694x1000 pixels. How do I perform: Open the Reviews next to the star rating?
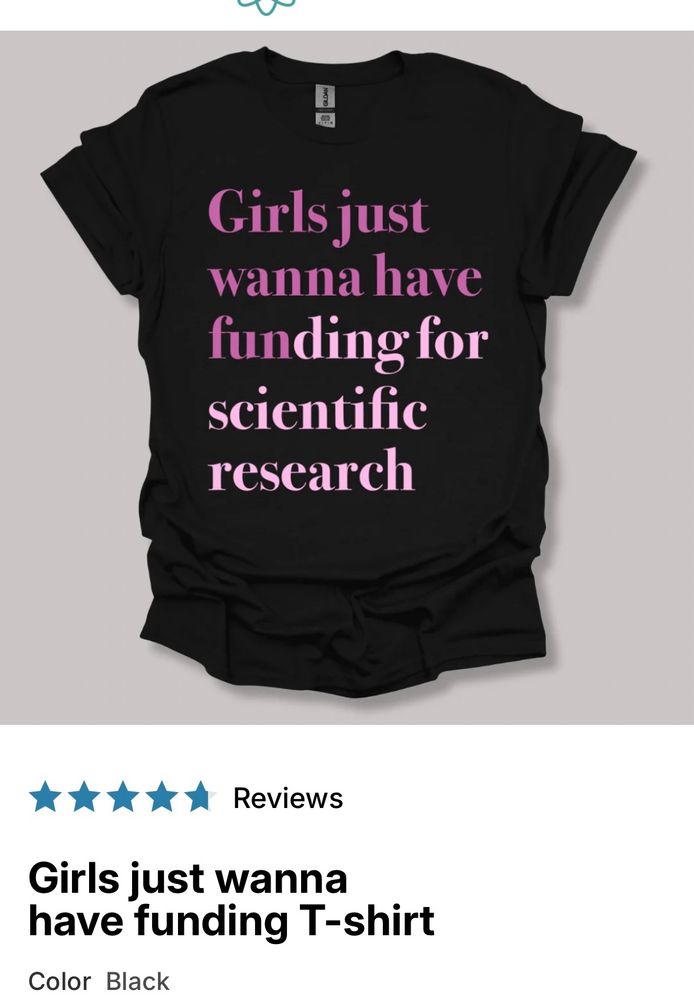pyautogui.click(x=288, y=798)
